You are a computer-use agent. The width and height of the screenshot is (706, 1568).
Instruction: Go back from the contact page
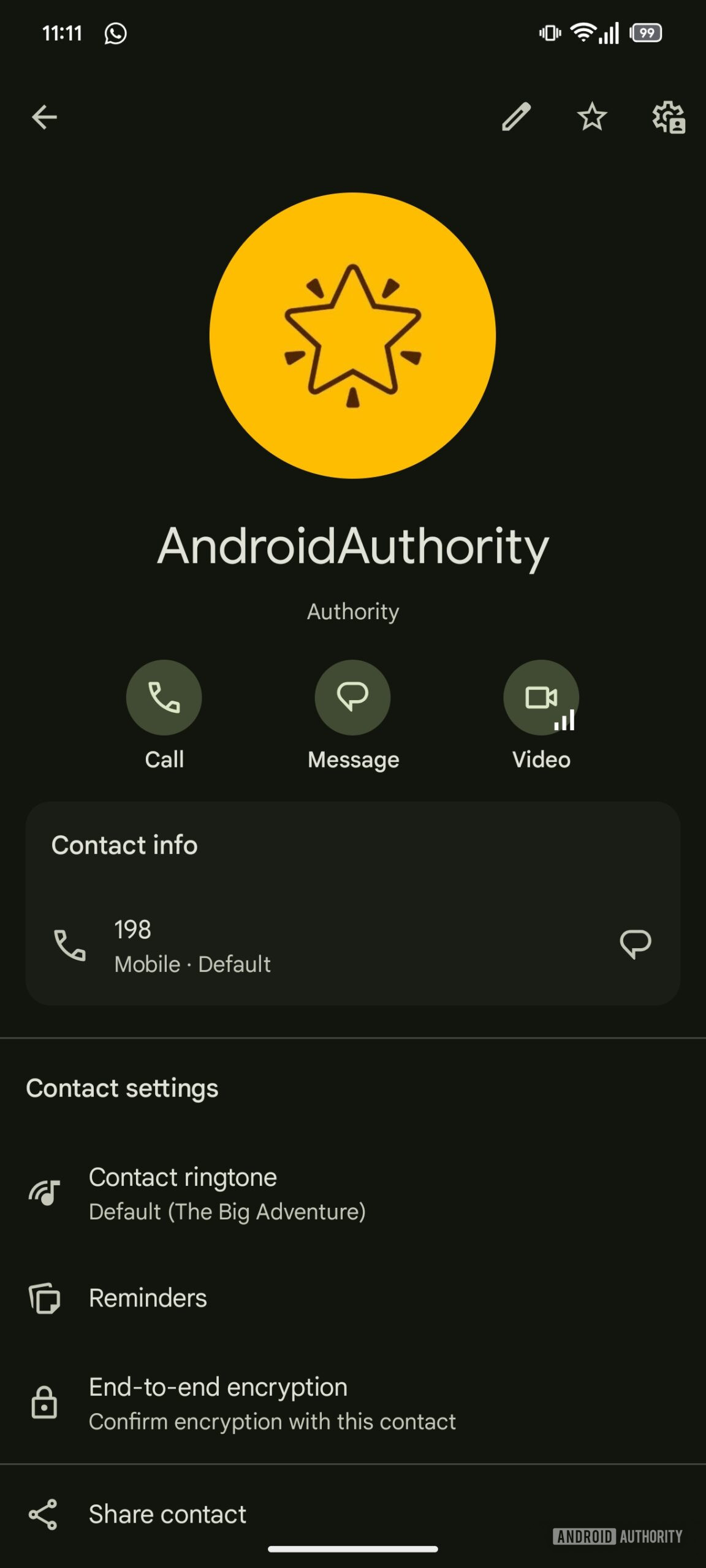coord(44,117)
